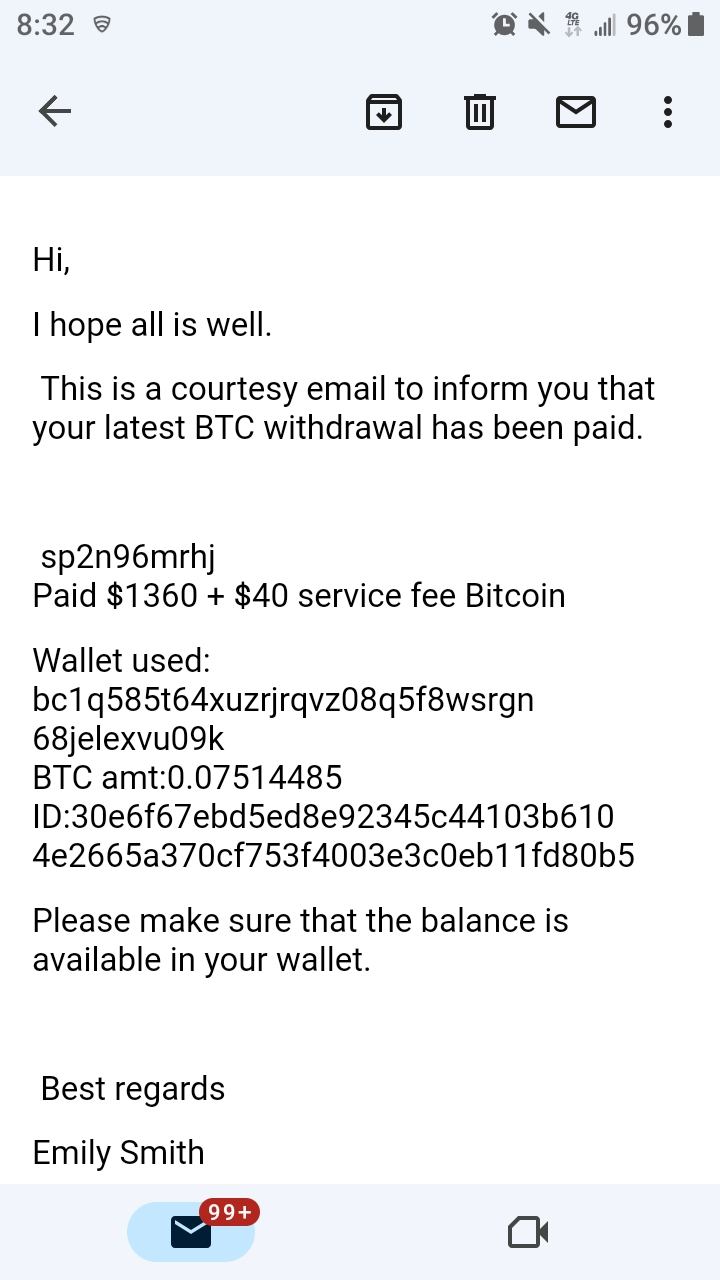
Task: Delete this email
Action: [480, 111]
